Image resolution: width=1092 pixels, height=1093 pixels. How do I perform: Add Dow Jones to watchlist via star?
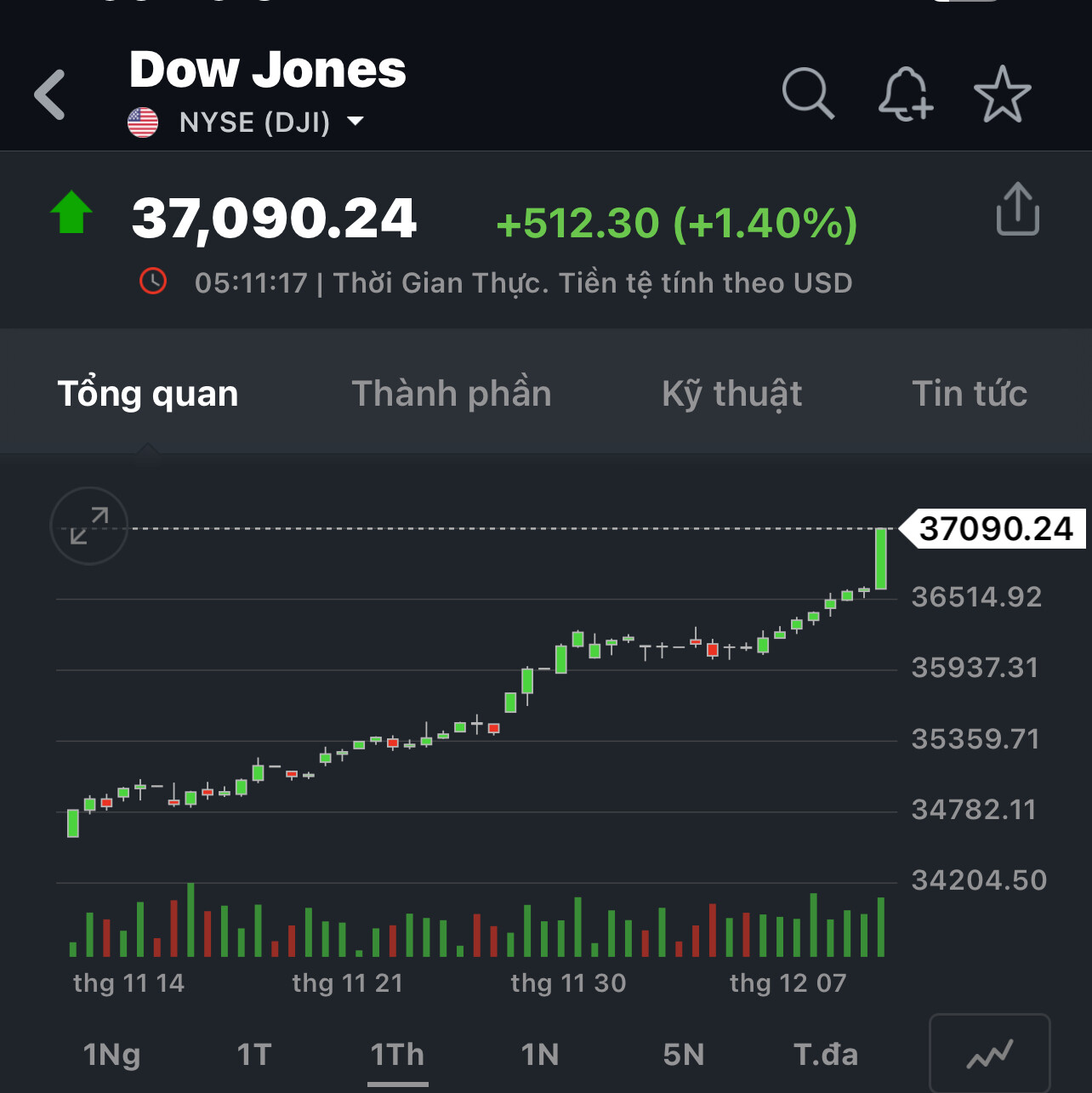pos(1002,94)
